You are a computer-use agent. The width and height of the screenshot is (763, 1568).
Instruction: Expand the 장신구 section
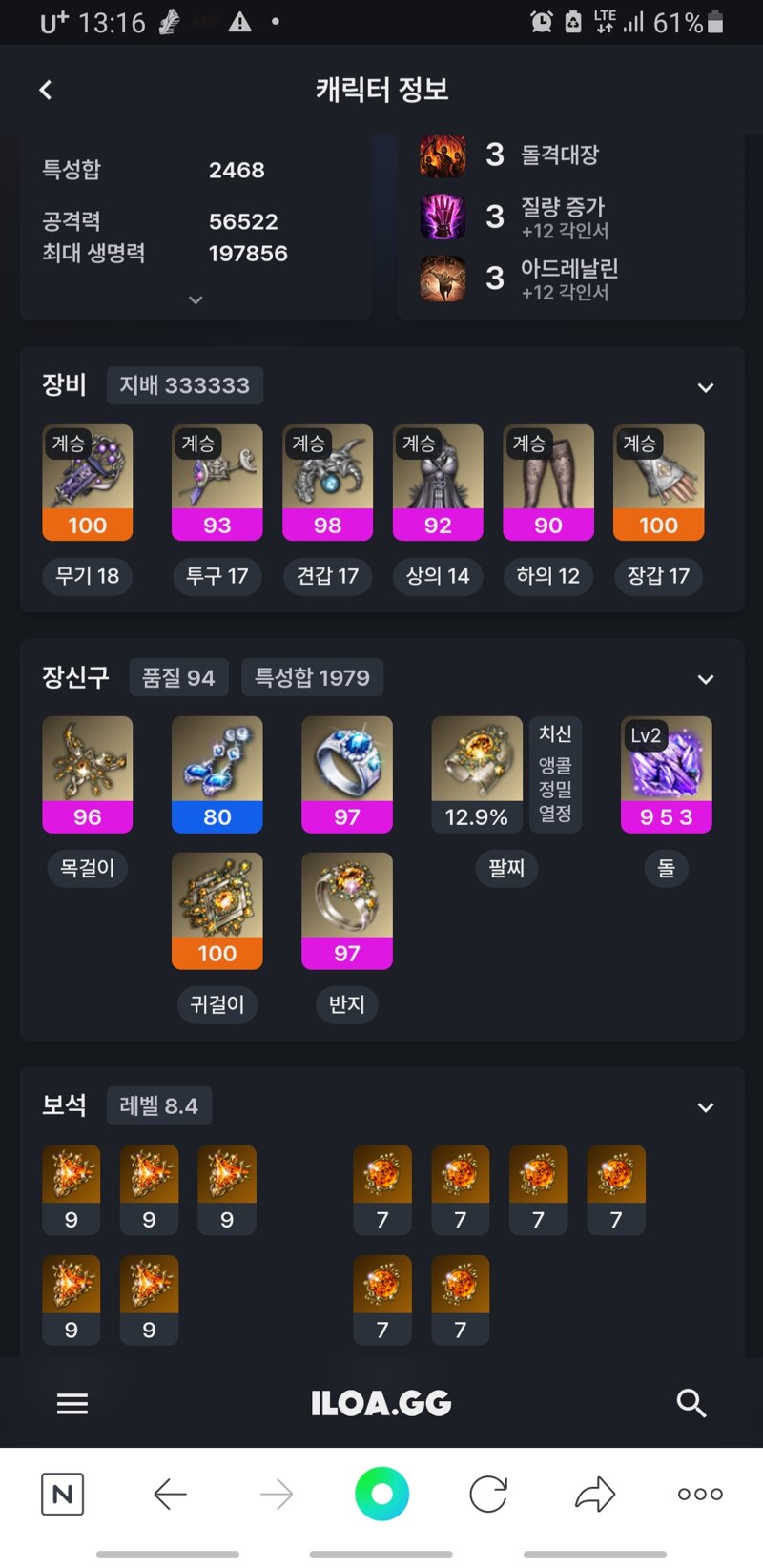pos(705,679)
